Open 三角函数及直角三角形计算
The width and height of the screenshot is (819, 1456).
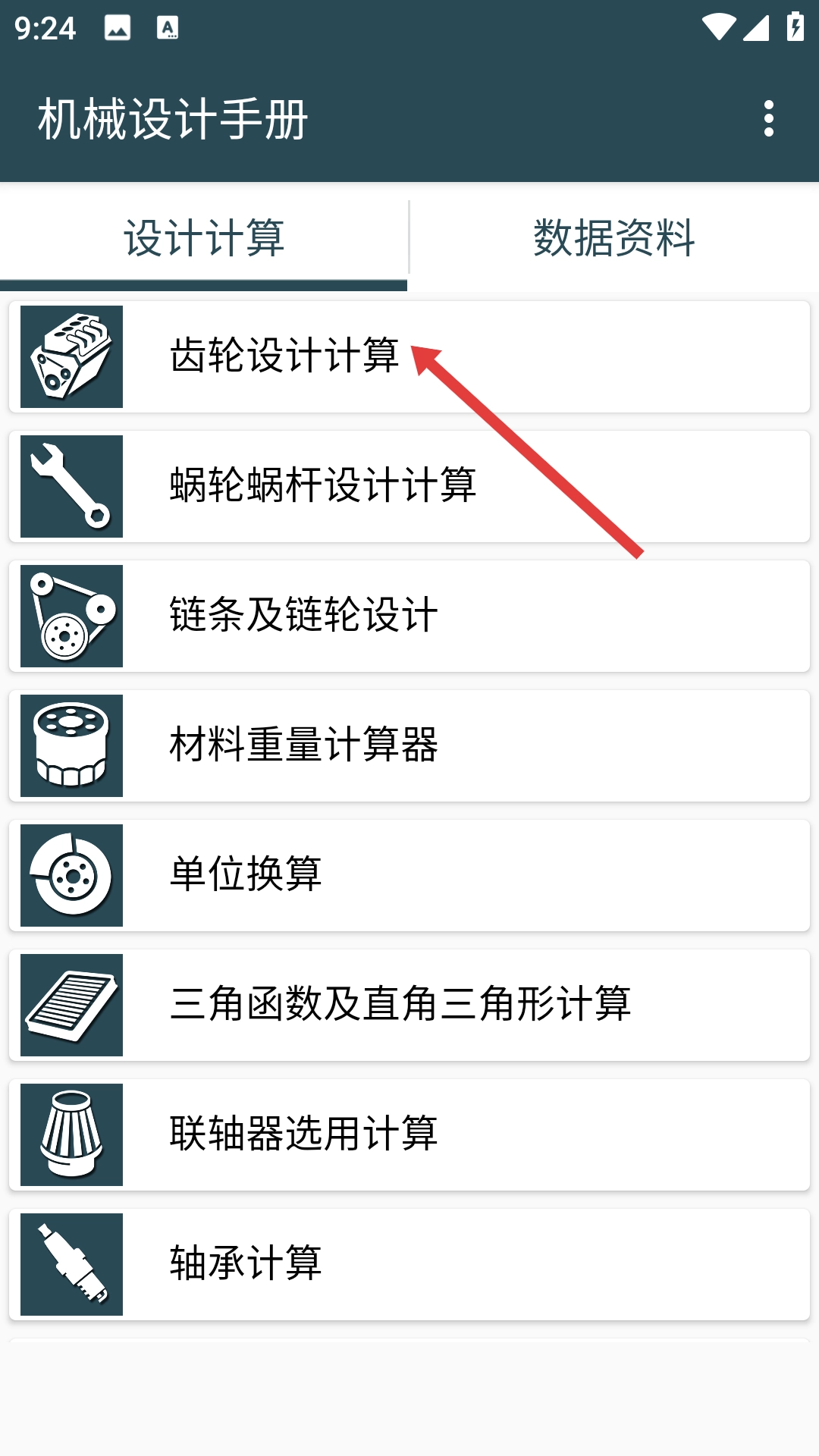click(x=409, y=1005)
